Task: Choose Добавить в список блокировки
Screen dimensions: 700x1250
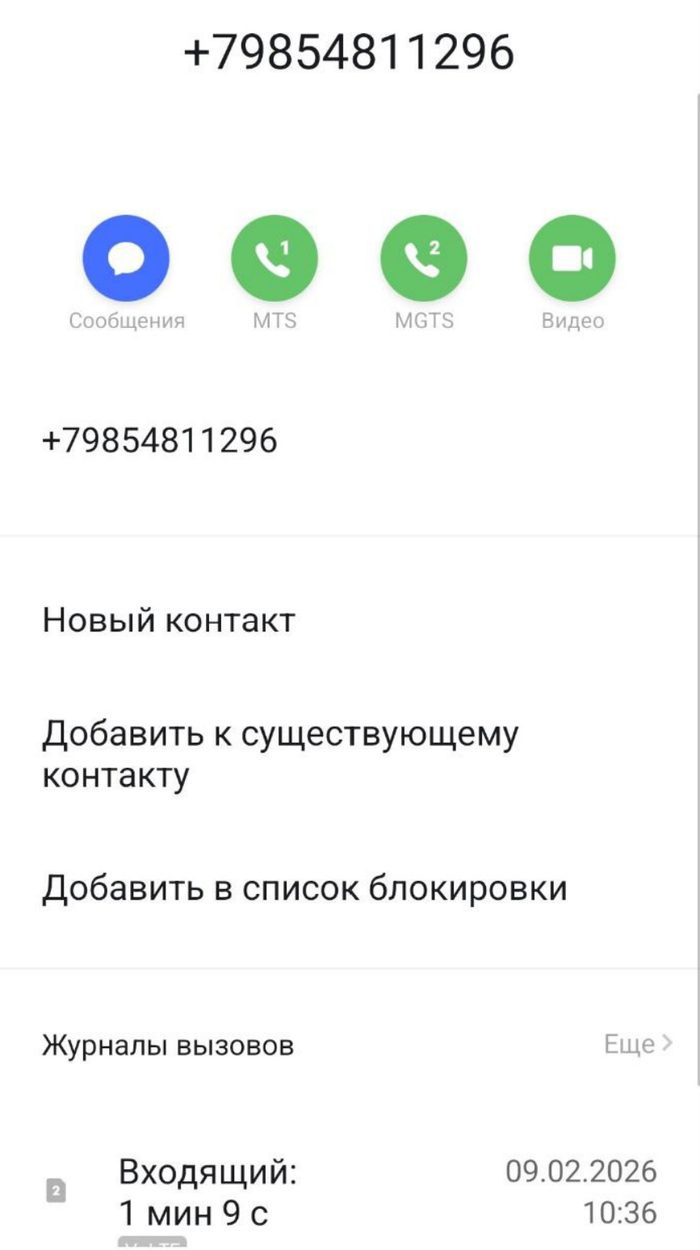Action: tap(304, 888)
